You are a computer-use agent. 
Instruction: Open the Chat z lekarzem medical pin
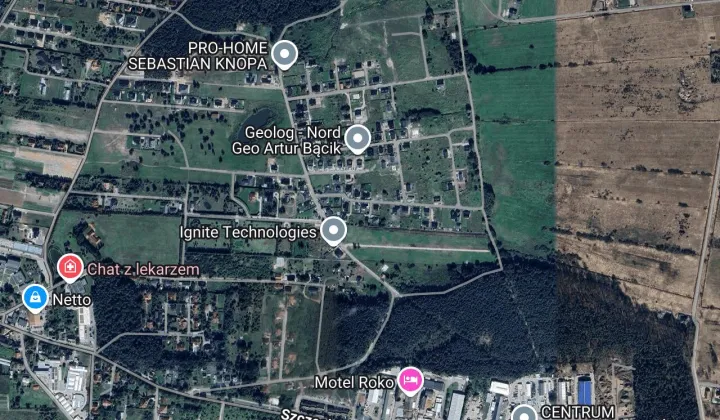[x=69, y=267]
